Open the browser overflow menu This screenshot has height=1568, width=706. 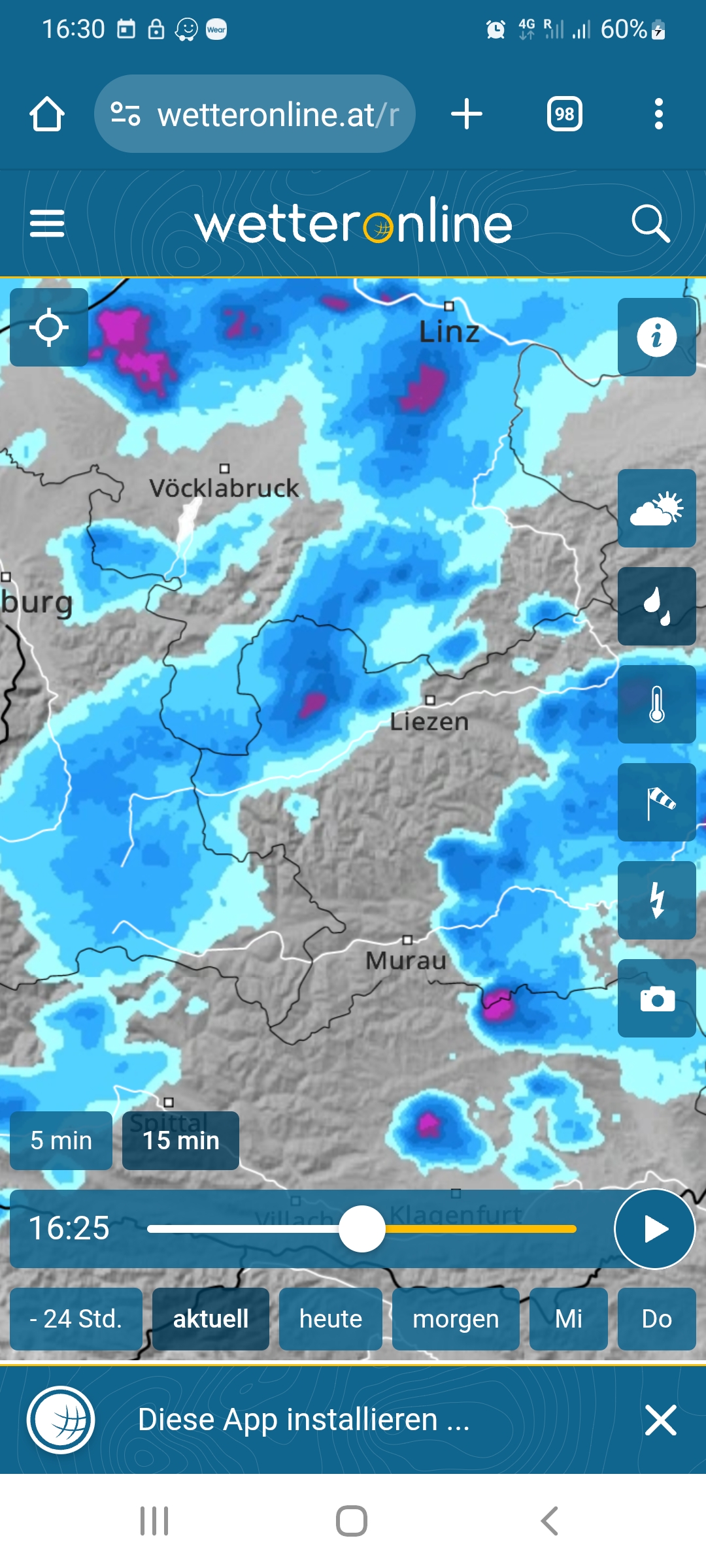coord(658,114)
